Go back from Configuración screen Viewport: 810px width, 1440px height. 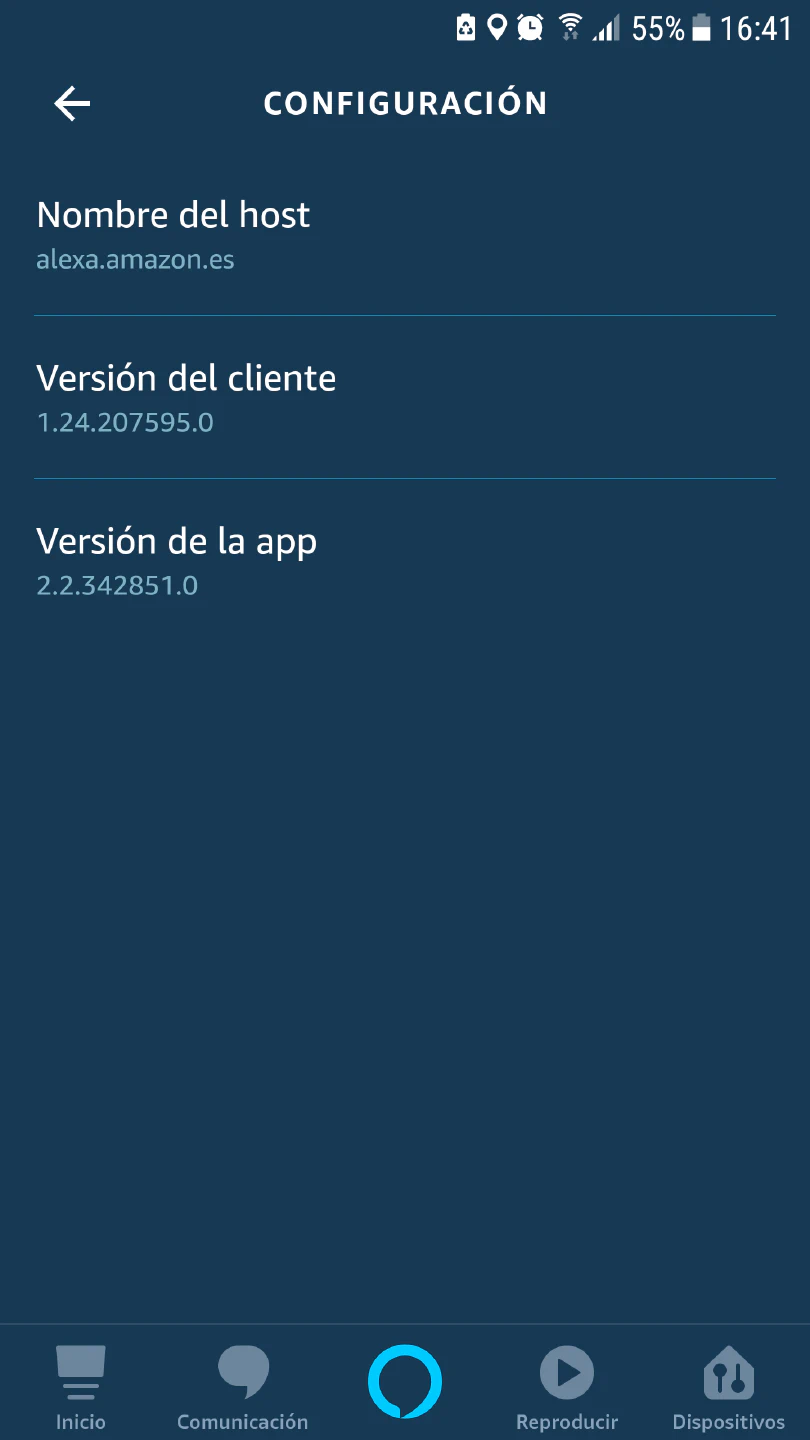click(x=72, y=103)
